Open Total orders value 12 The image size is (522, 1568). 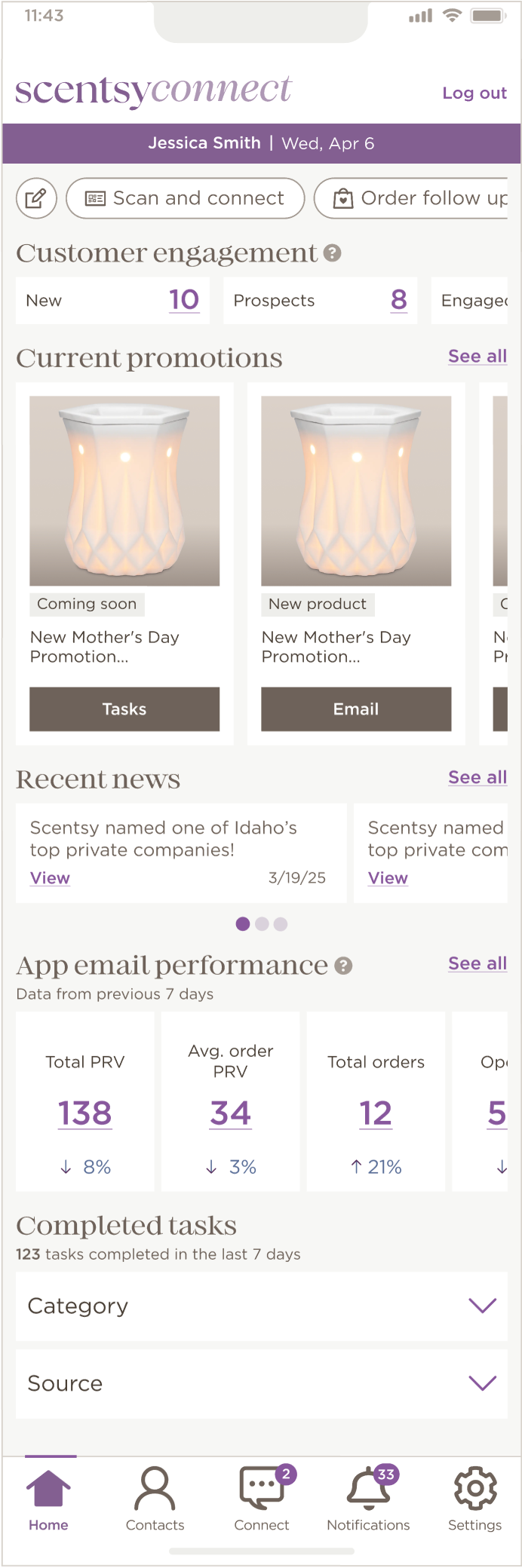[x=376, y=1113]
